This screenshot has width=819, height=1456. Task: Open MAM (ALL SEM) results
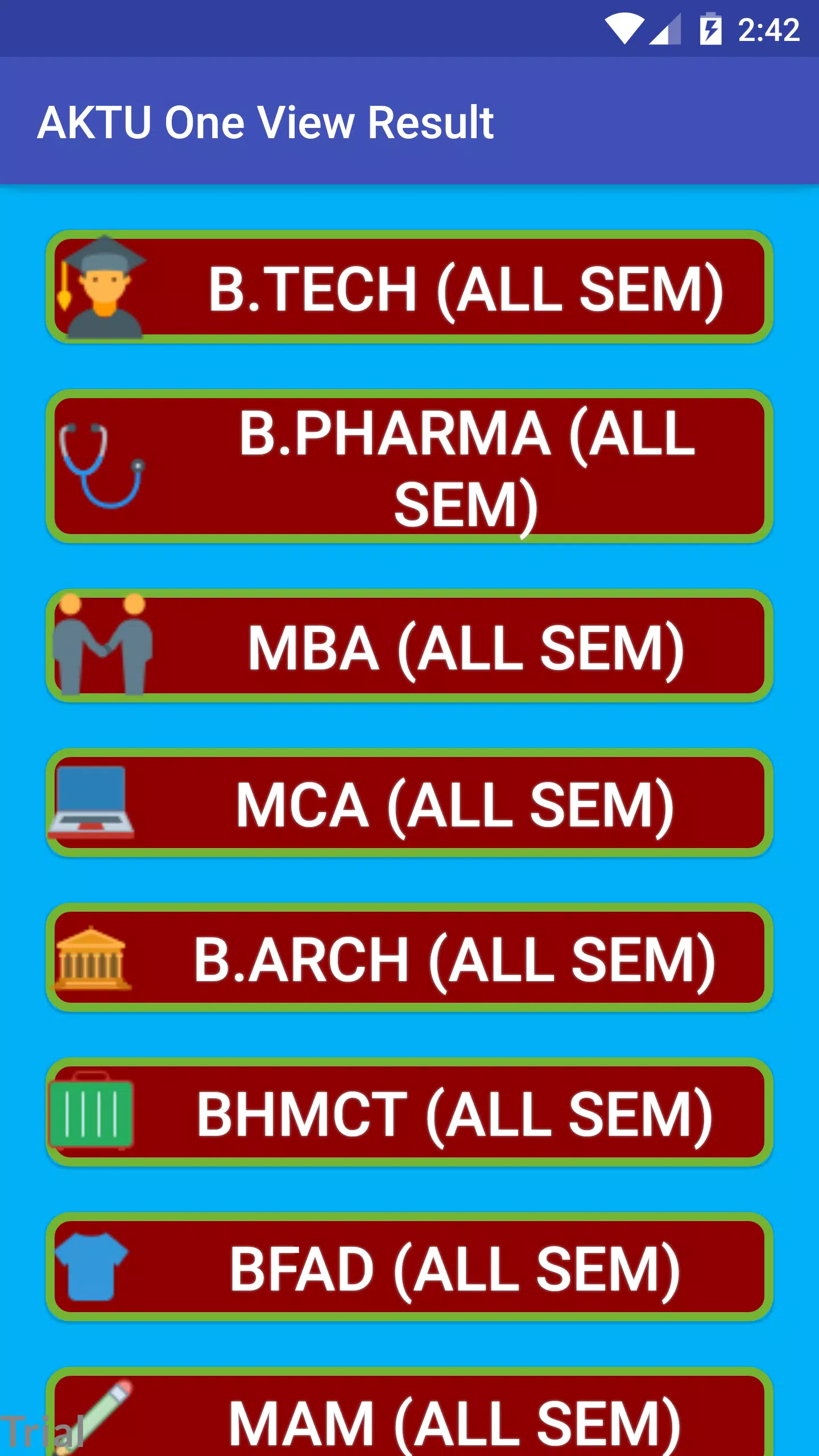pyautogui.click(x=409, y=1416)
